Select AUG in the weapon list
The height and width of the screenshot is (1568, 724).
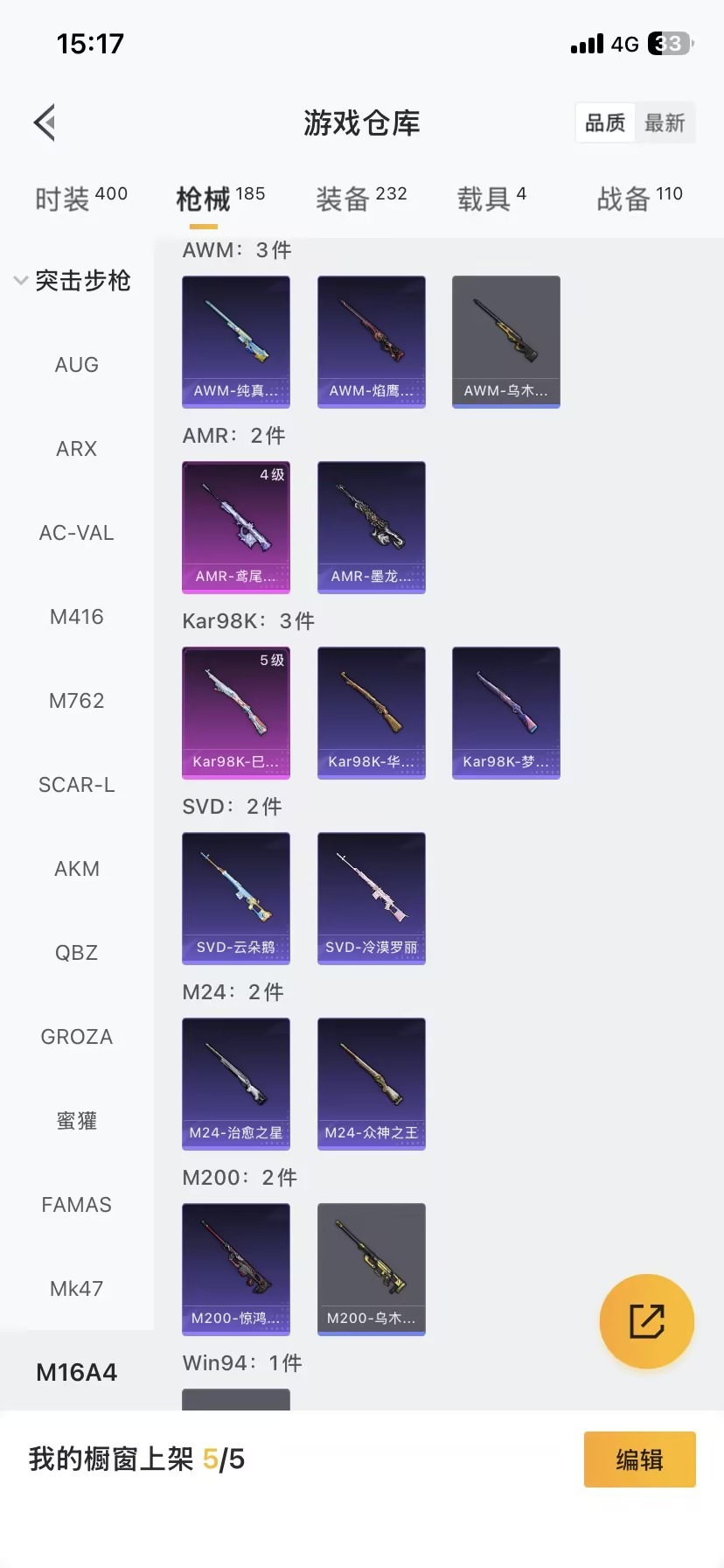(x=77, y=365)
